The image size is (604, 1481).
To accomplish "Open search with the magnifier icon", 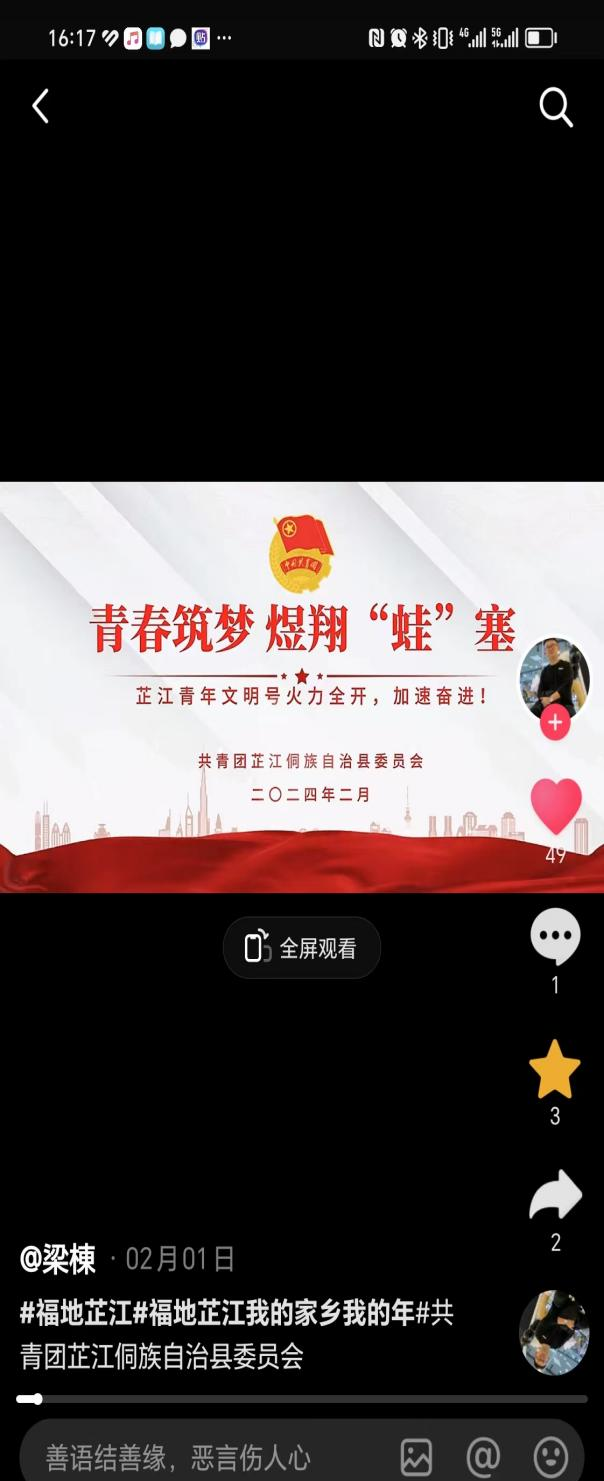I will pyautogui.click(x=556, y=106).
